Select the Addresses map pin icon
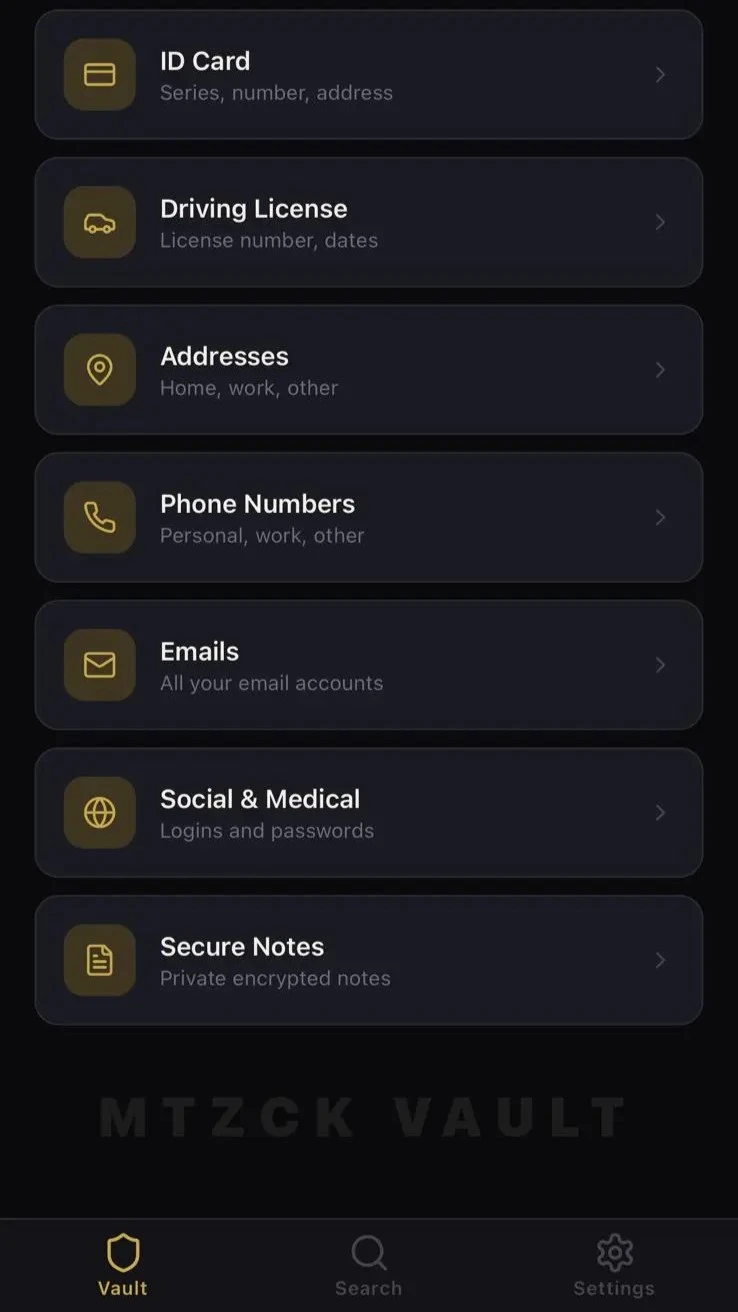 (x=99, y=370)
